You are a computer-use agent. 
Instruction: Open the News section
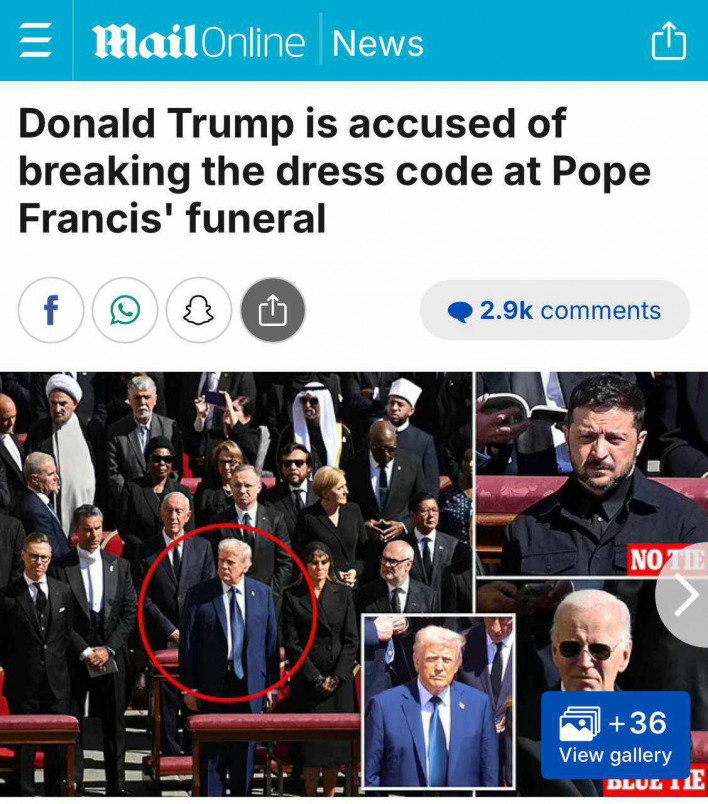pos(377,43)
